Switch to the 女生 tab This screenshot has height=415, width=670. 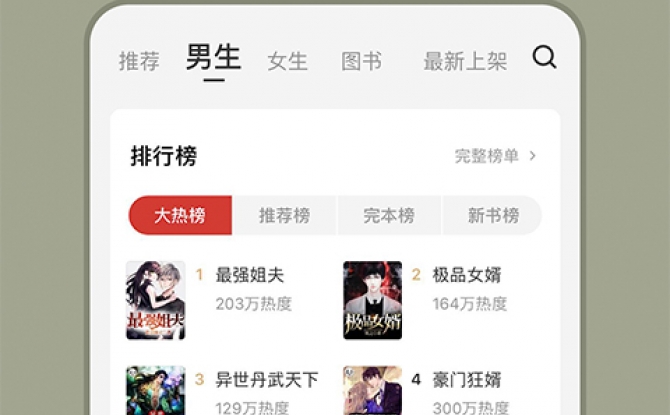click(x=287, y=62)
